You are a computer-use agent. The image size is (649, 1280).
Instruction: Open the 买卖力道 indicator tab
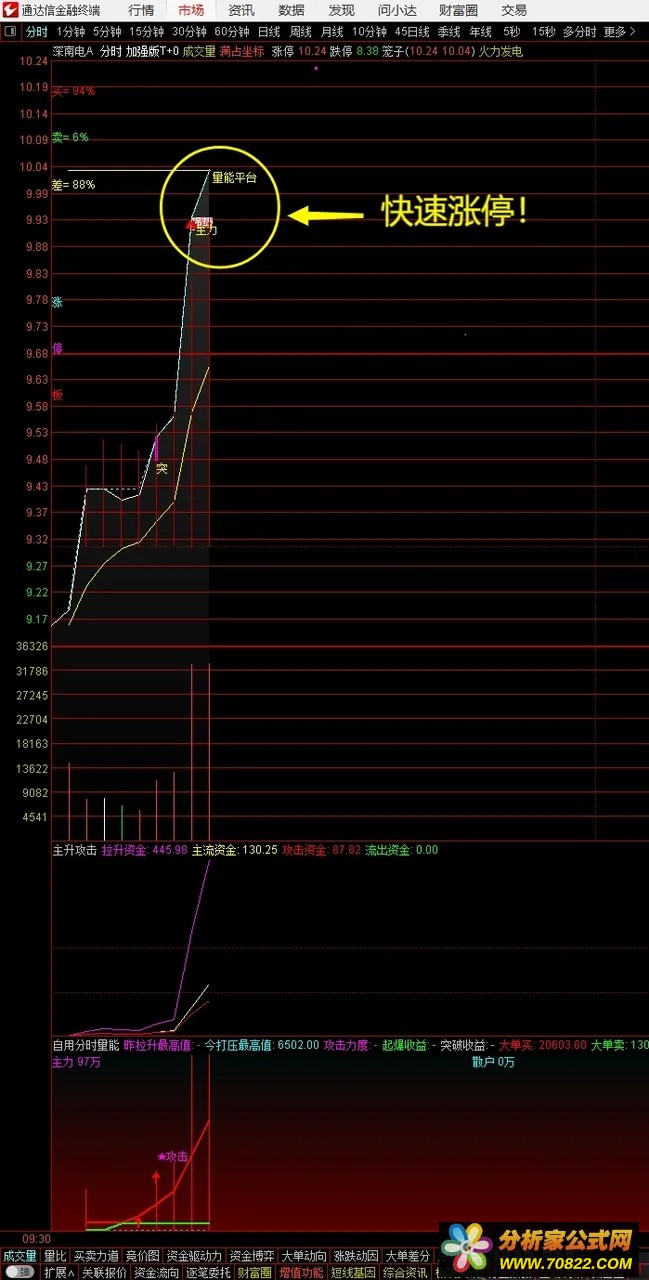tap(96, 1256)
